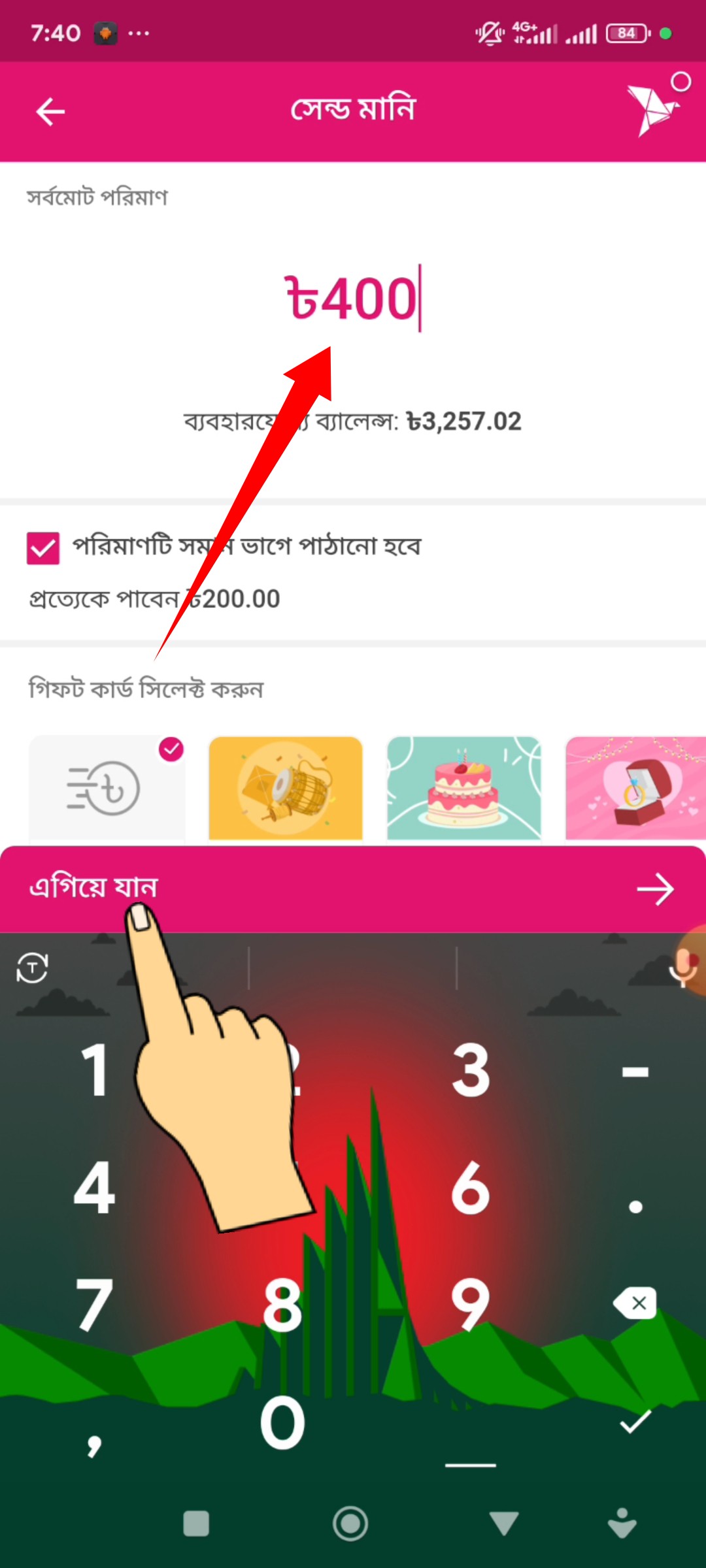Choose the drum and kite gift card
The height and width of the screenshot is (1568, 706).
[x=286, y=788]
